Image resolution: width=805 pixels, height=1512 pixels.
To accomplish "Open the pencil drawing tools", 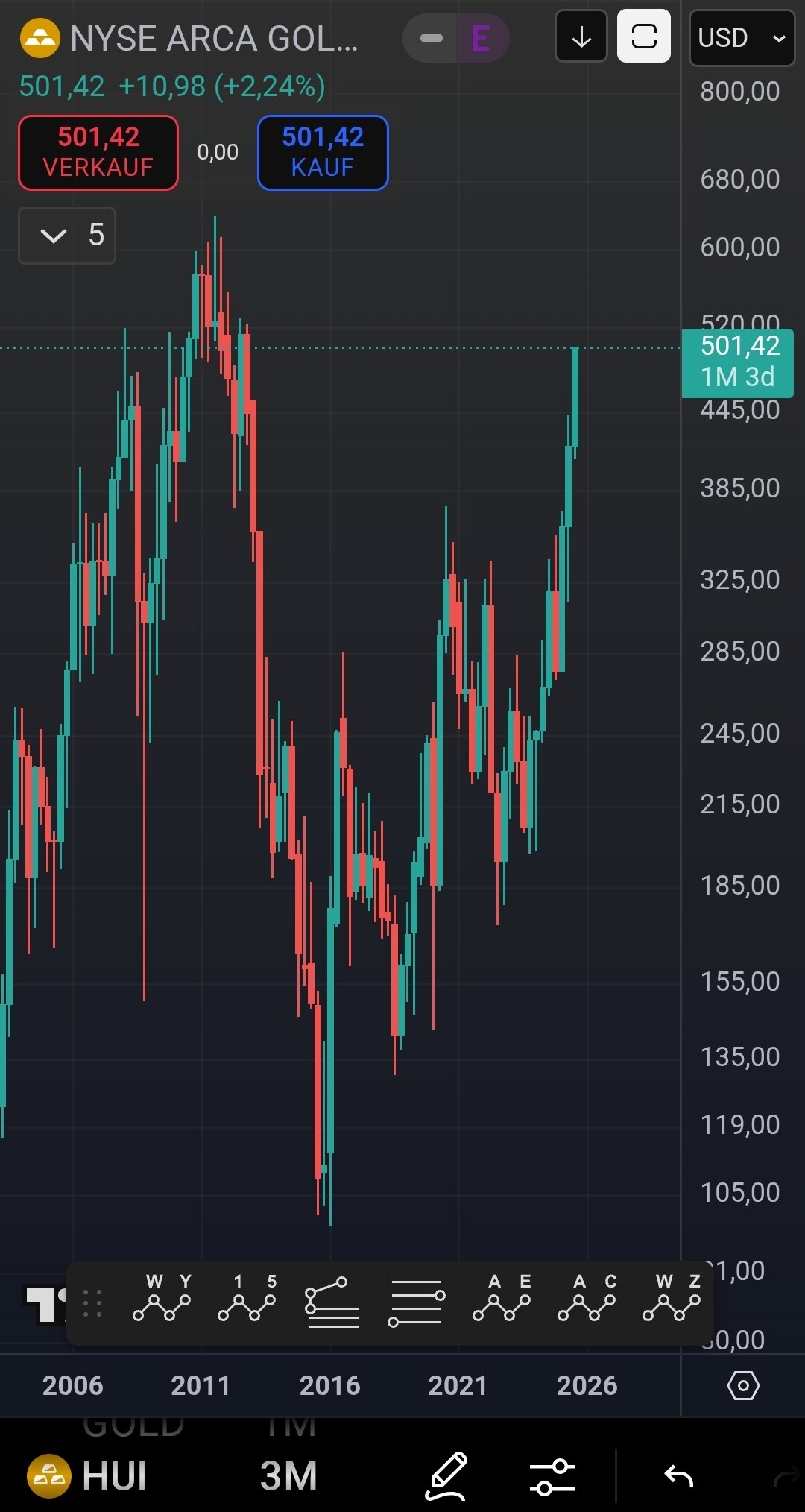I will coord(446,1476).
